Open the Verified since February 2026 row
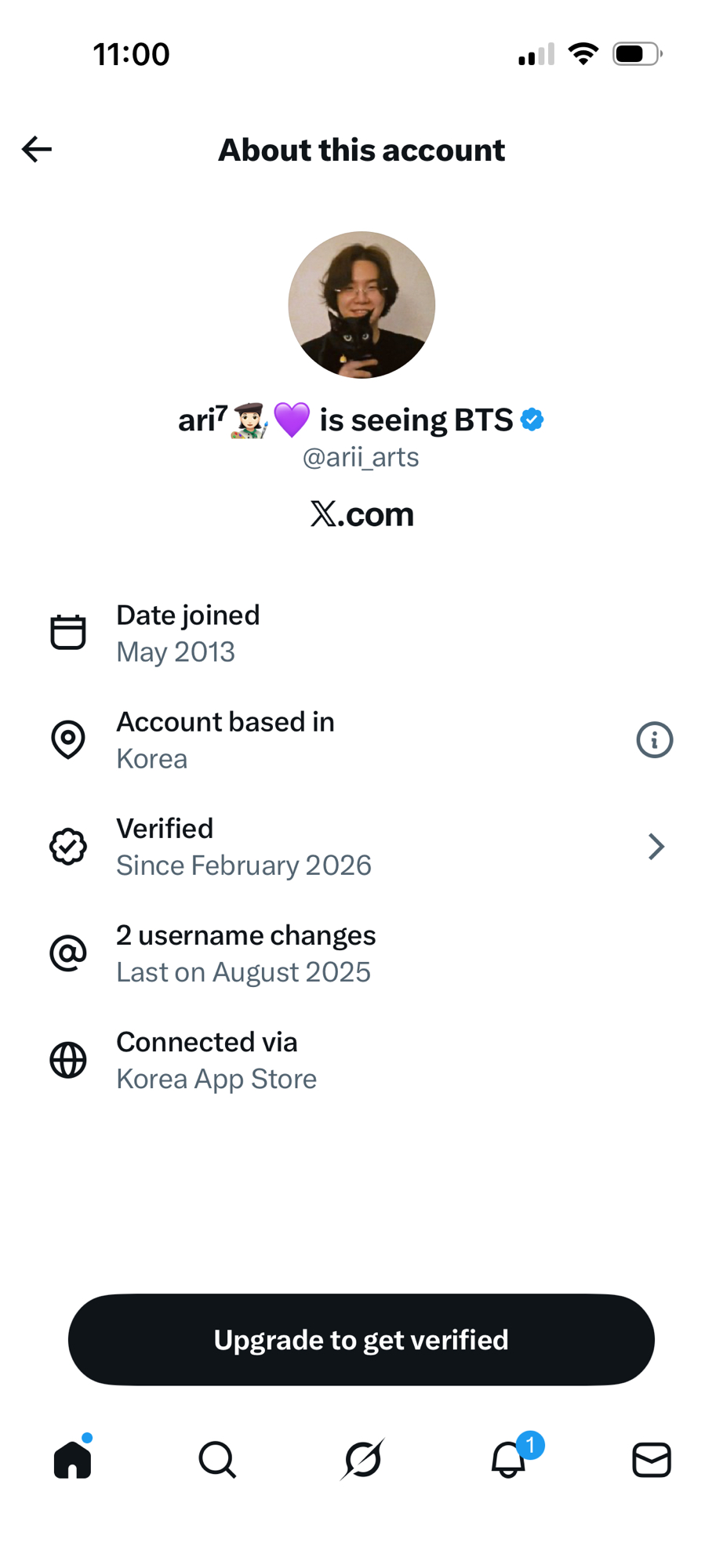 click(361, 847)
